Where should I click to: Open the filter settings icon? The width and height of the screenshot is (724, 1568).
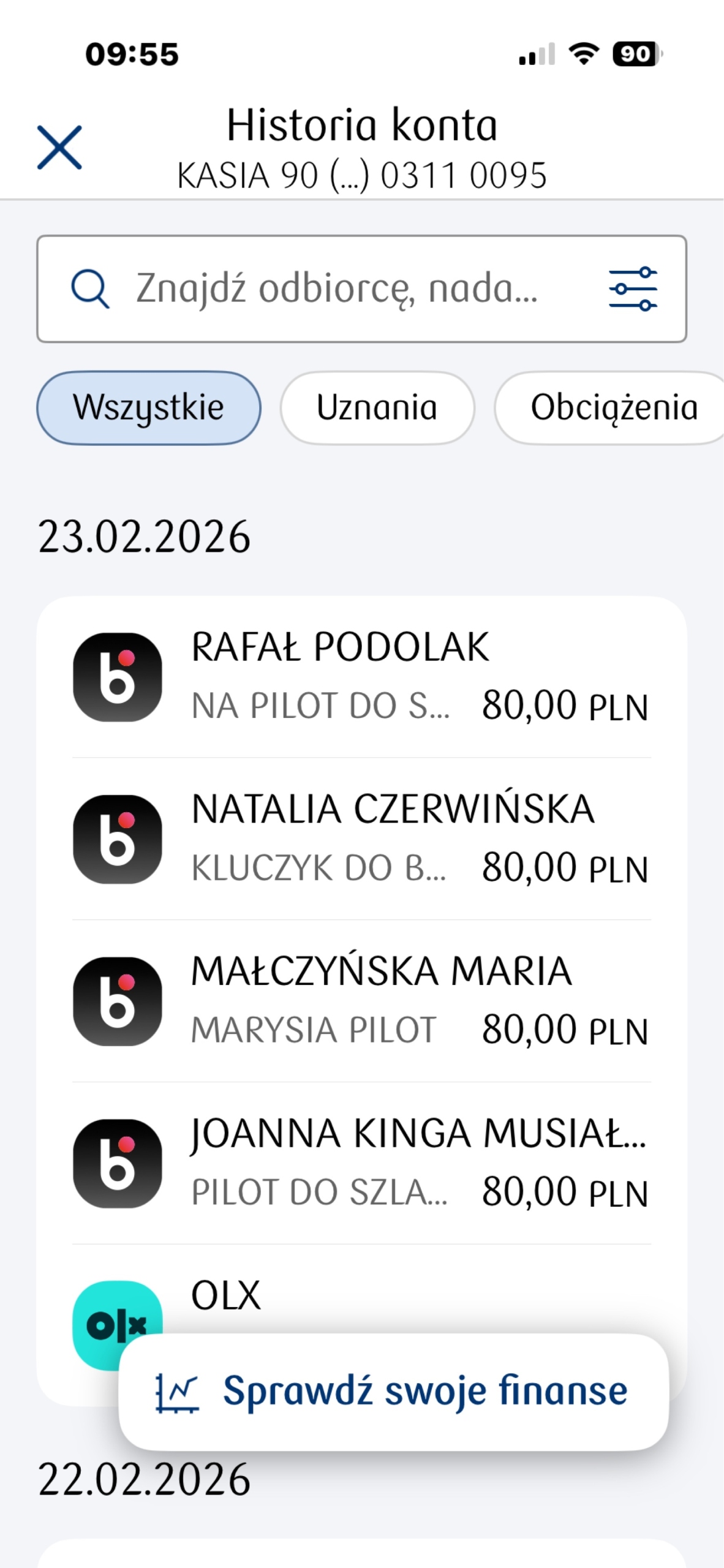coord(633,288)
